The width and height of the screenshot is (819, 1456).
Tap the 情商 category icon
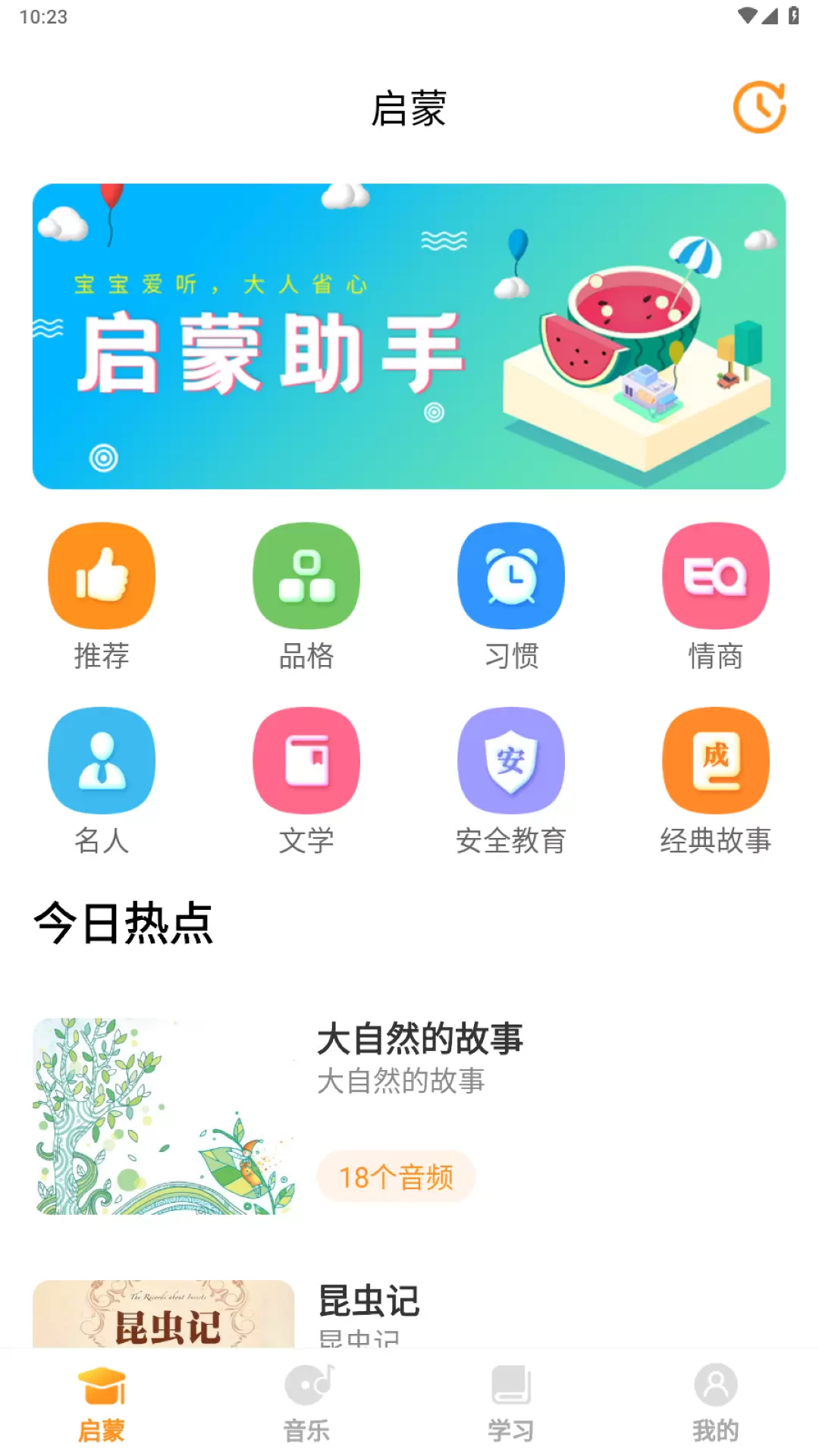(x=716, y=576)
